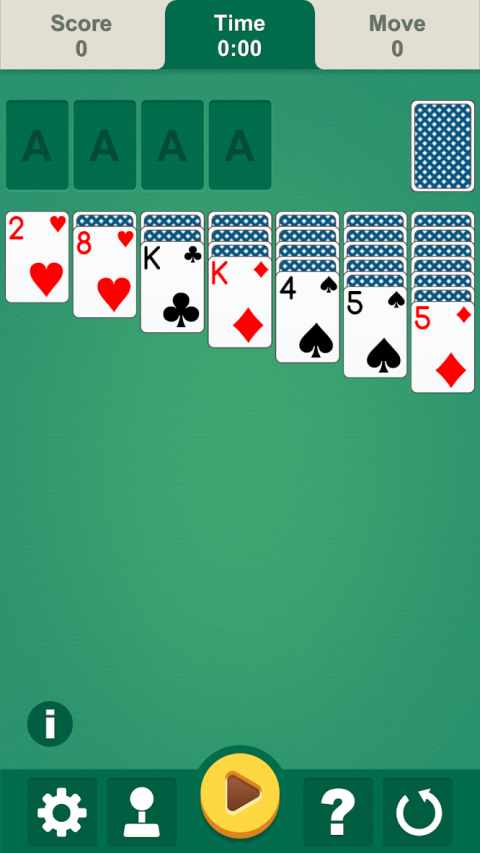Open the settings gear
The image size is (480, 853).
pyautogui.click(x=62, y=812)
